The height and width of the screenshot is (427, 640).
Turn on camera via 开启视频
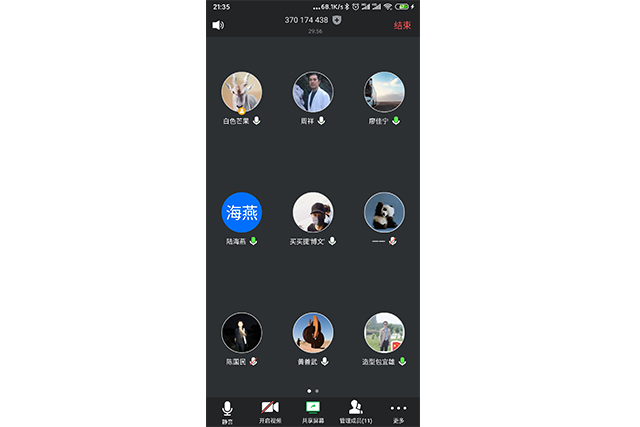pyautogui.click(x=270, y=411)
